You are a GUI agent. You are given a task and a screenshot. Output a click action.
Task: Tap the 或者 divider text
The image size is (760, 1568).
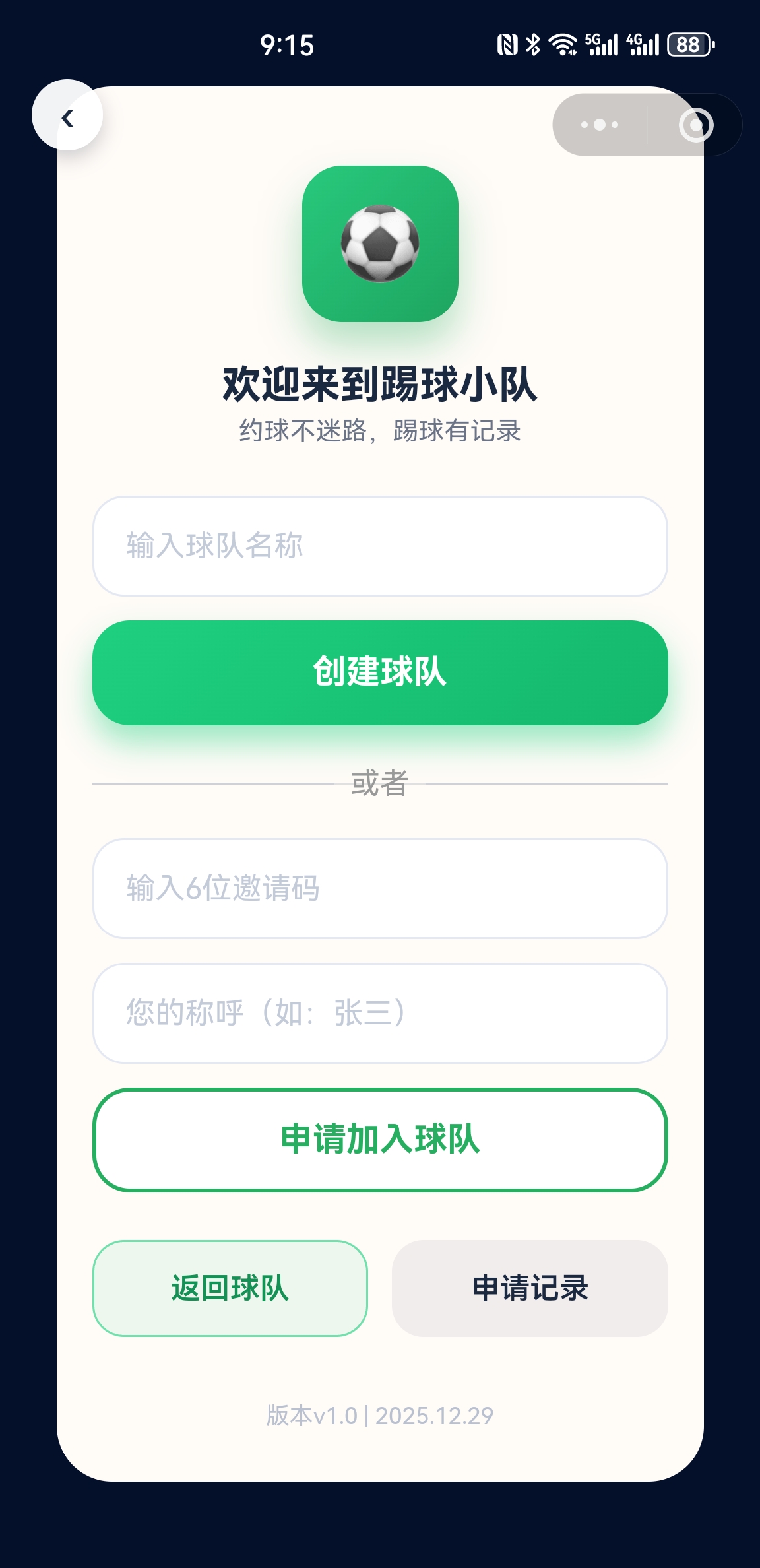tap(380, 783)
